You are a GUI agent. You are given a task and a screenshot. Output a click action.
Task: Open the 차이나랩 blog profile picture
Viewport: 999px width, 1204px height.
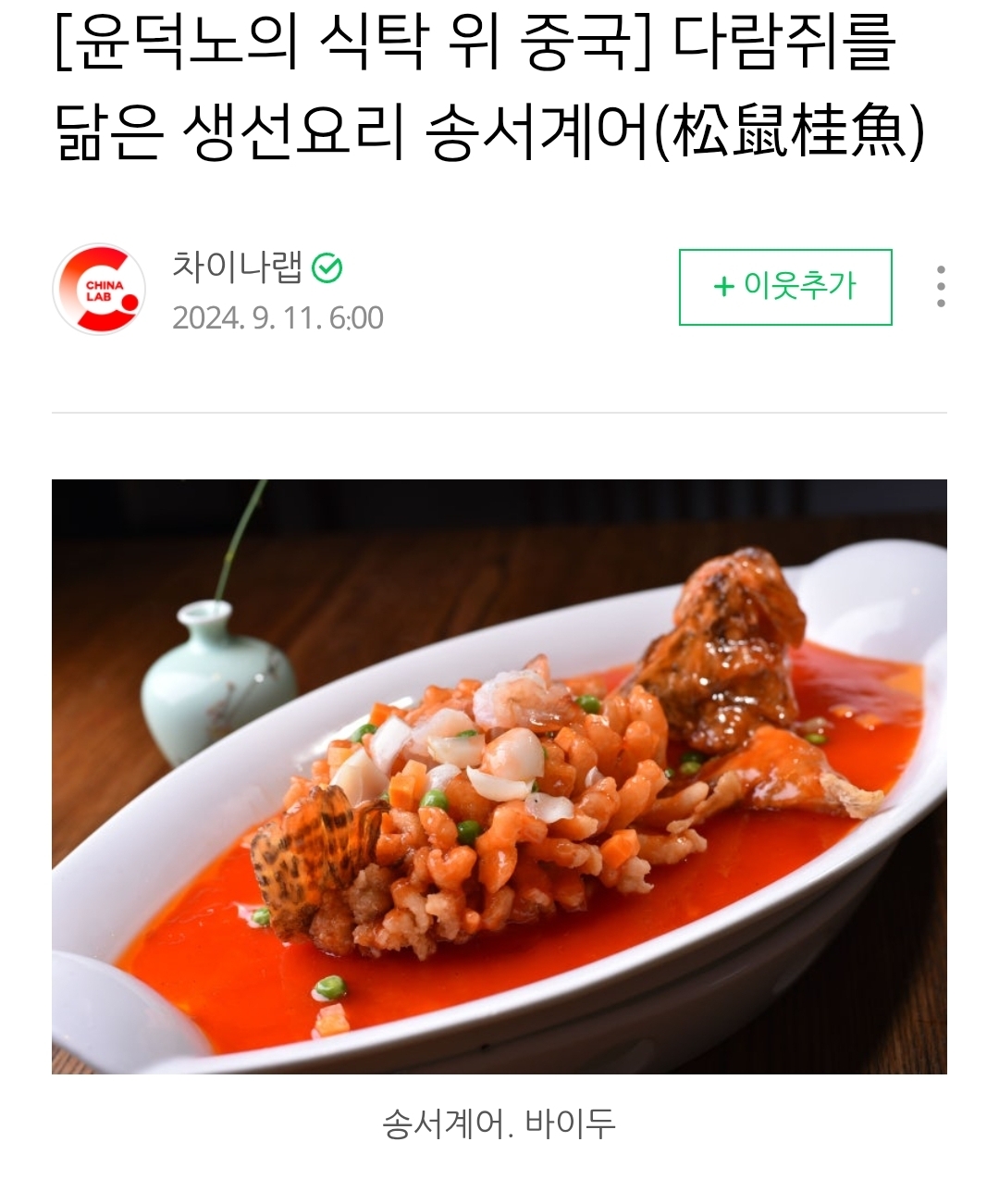[x=99, y=289]
